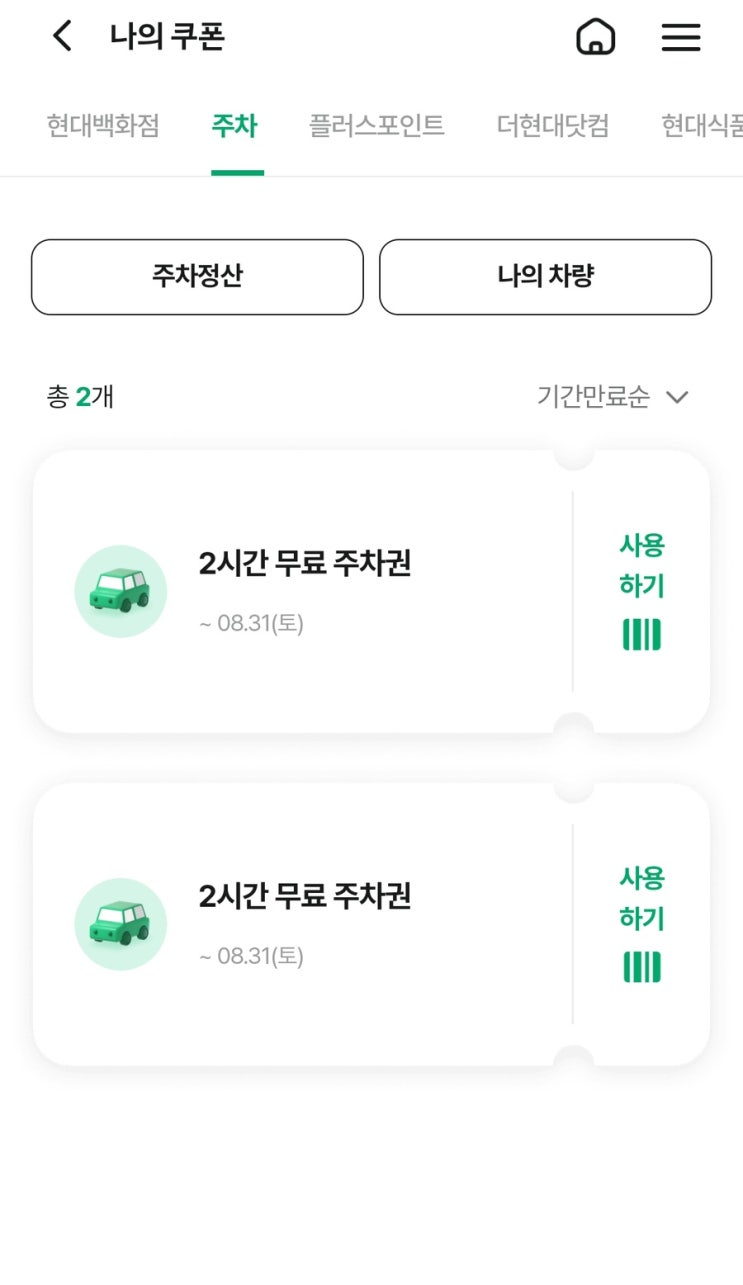This screenshot has width=743, height=1285.
Task: Select the 주차 tab
Action: [x=235, y=126]
